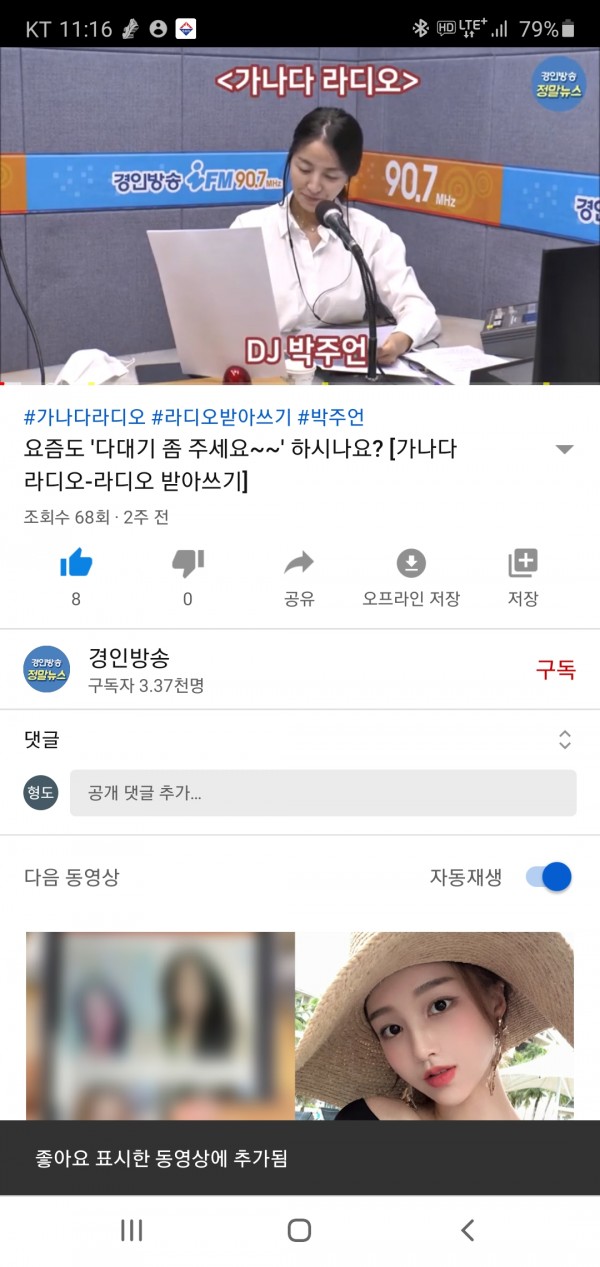
Task: Open the #박주언 hashtag
Action: [331, 417]
